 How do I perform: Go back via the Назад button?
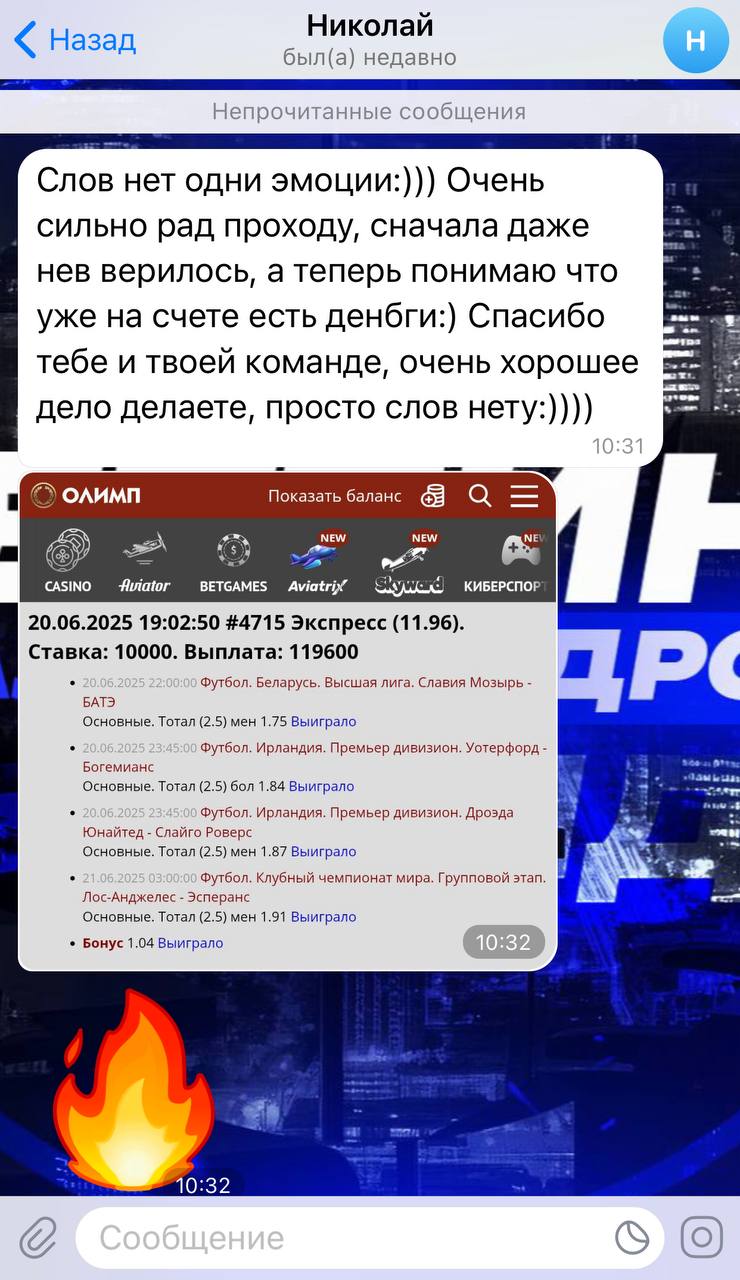74,40
